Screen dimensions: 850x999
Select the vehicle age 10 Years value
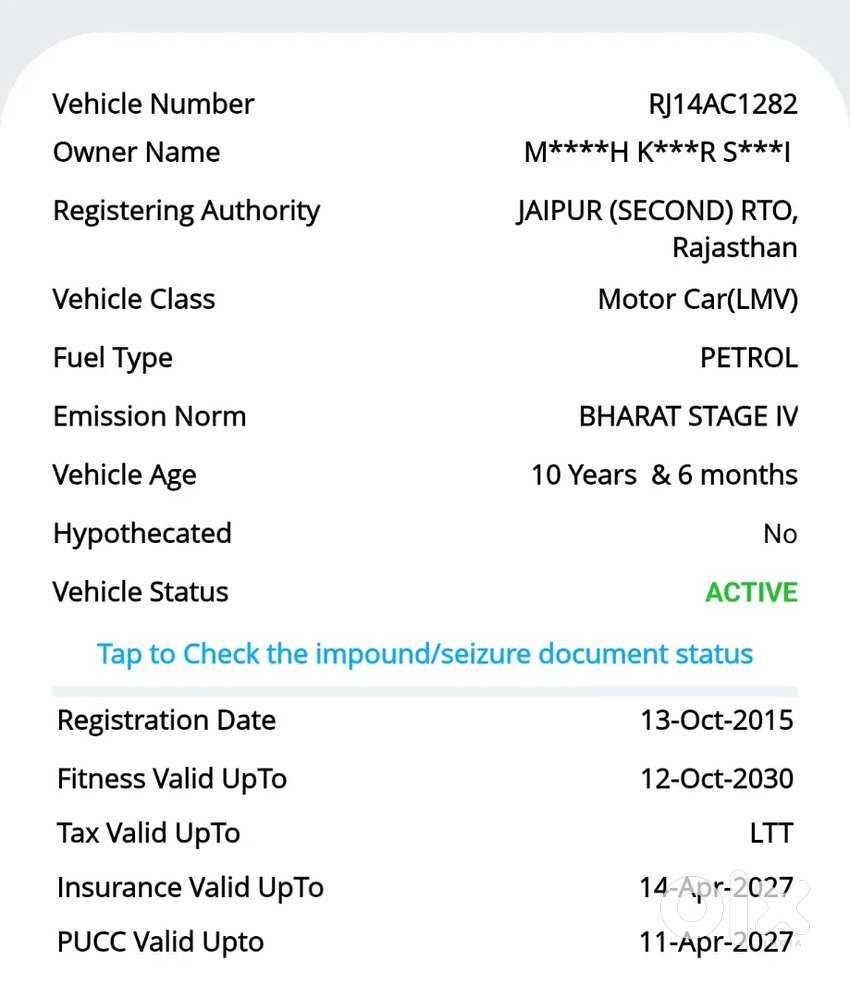pos(663,475)
